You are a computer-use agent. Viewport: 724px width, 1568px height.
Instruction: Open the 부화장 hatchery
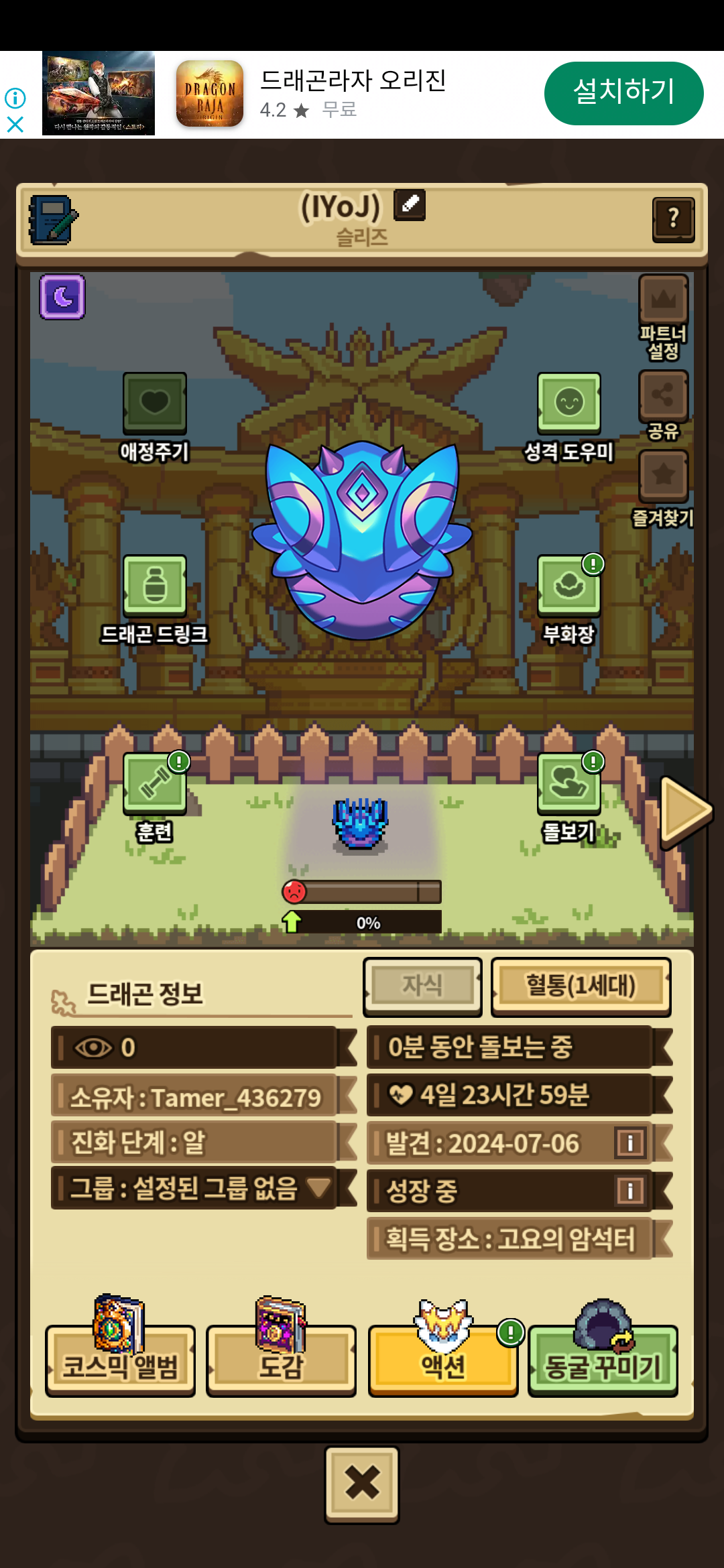(568, 586)
